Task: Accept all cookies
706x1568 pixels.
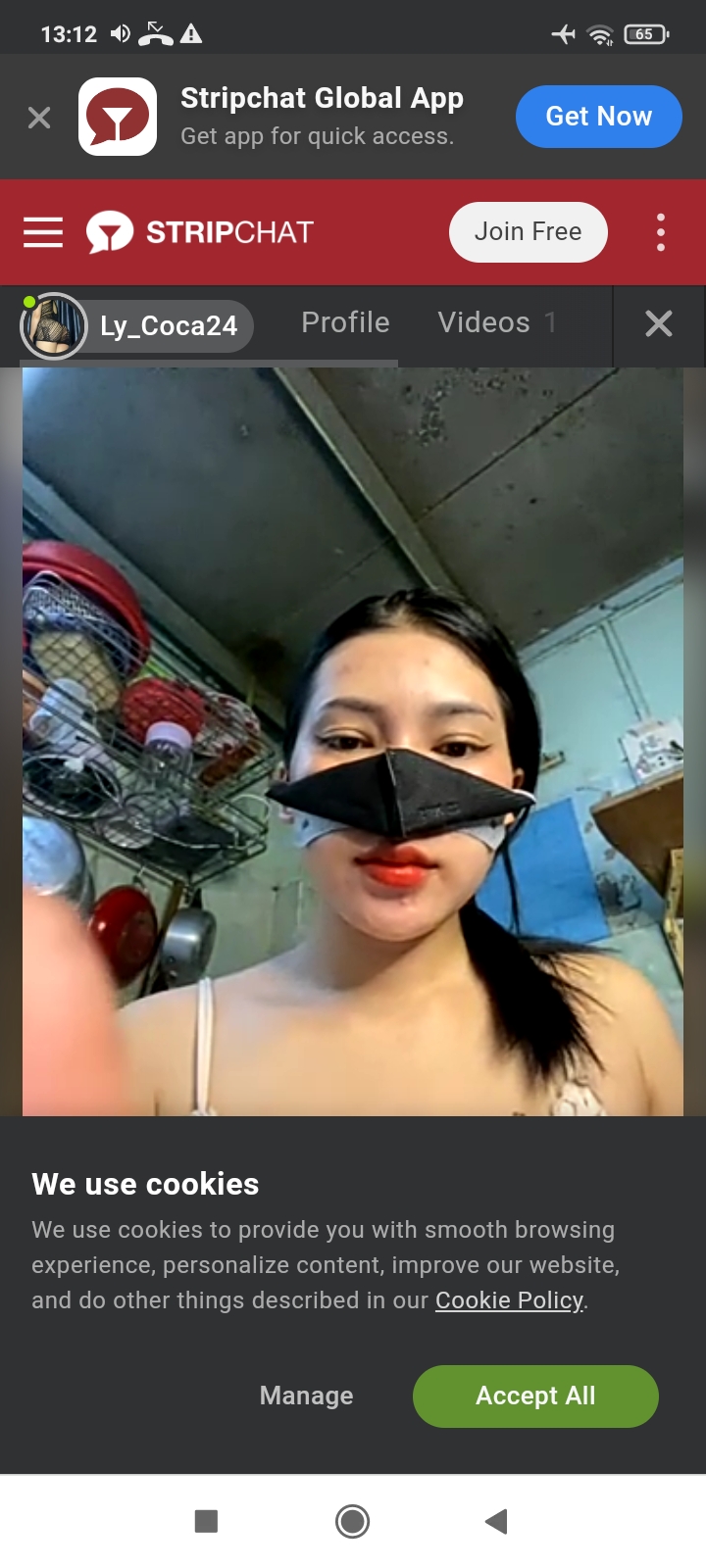Action: (x=535, y=1396)
